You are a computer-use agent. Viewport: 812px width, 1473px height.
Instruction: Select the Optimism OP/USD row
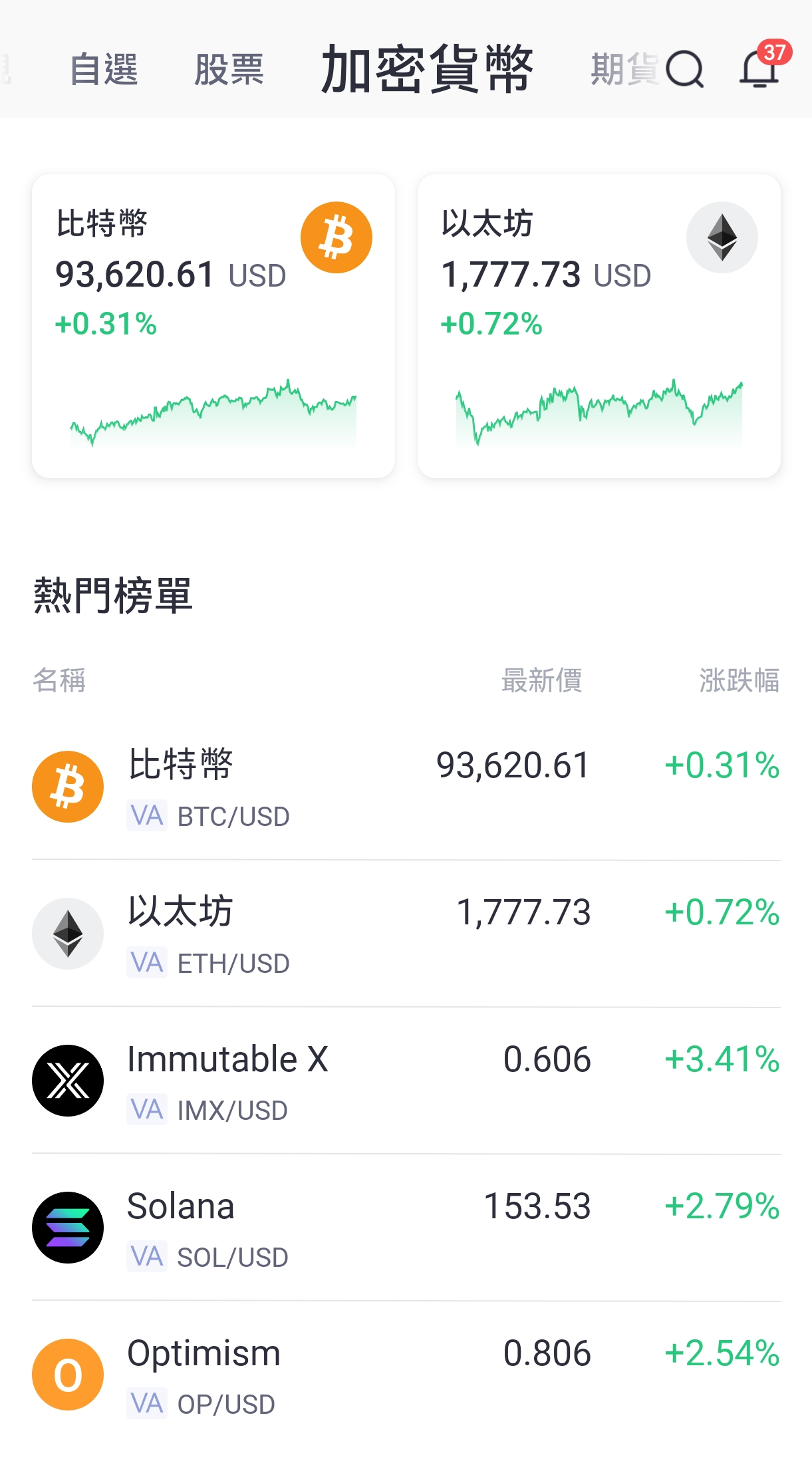[x=406, y=1375]
